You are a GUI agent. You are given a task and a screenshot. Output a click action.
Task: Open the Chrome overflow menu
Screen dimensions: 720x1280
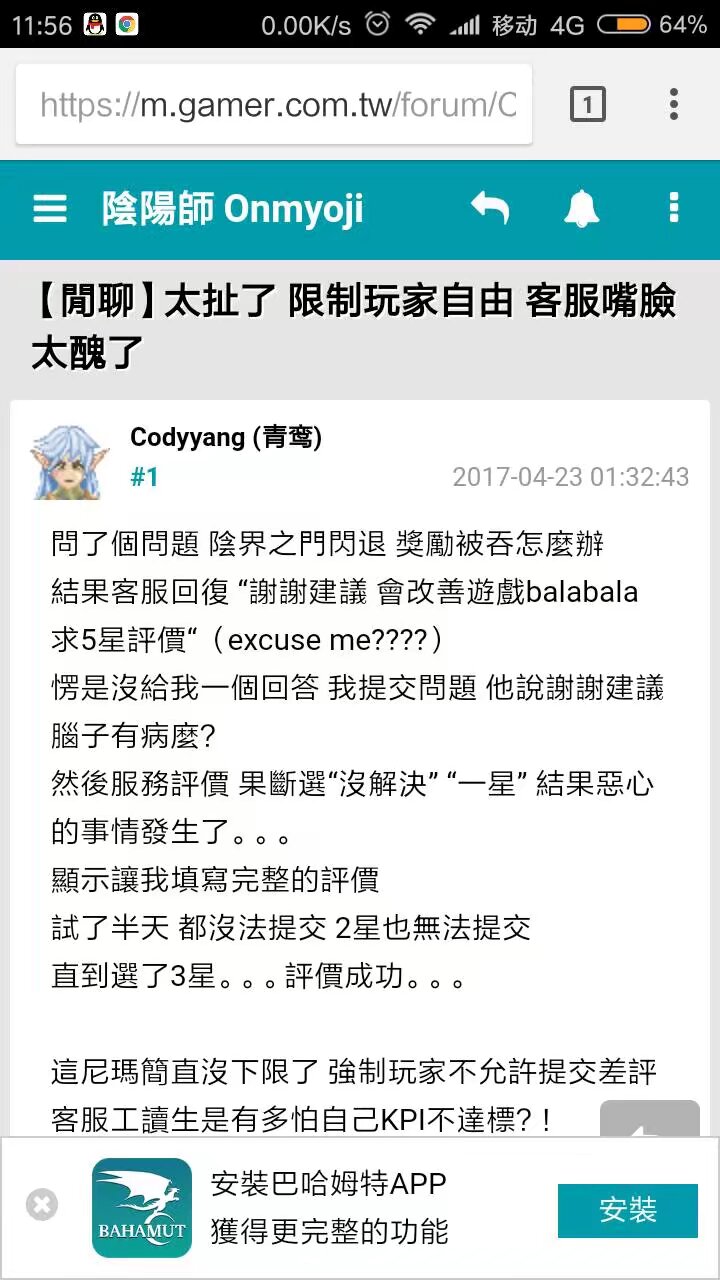(x=674, y=104)
